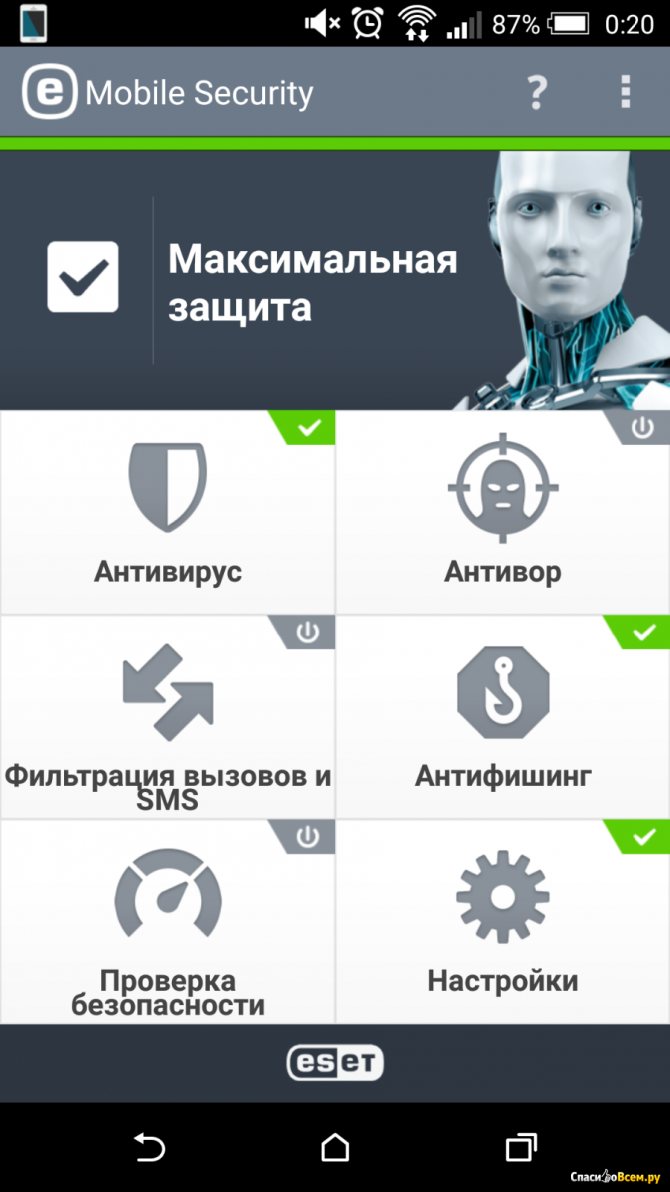Open the Антивирус tile
670x1192 pixels.
[x=168, y=513]
